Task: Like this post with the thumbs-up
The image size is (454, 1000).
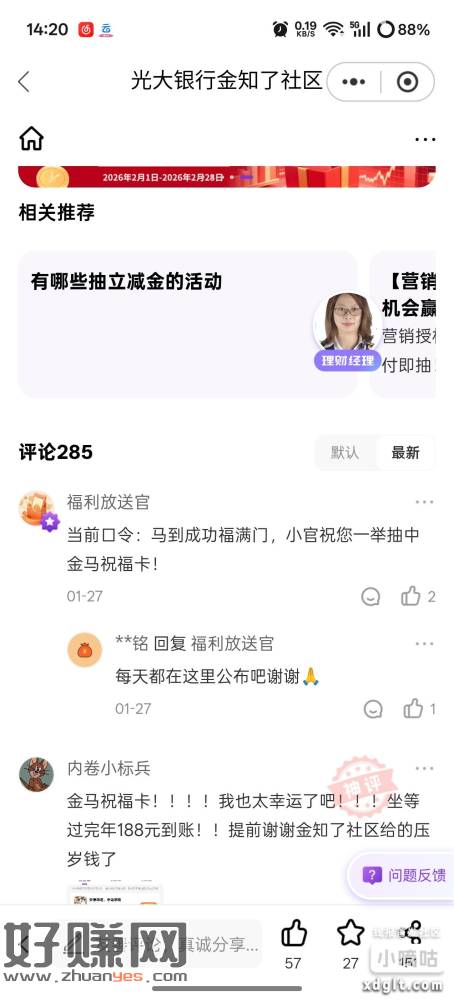Action: click(x=293, y=934)
